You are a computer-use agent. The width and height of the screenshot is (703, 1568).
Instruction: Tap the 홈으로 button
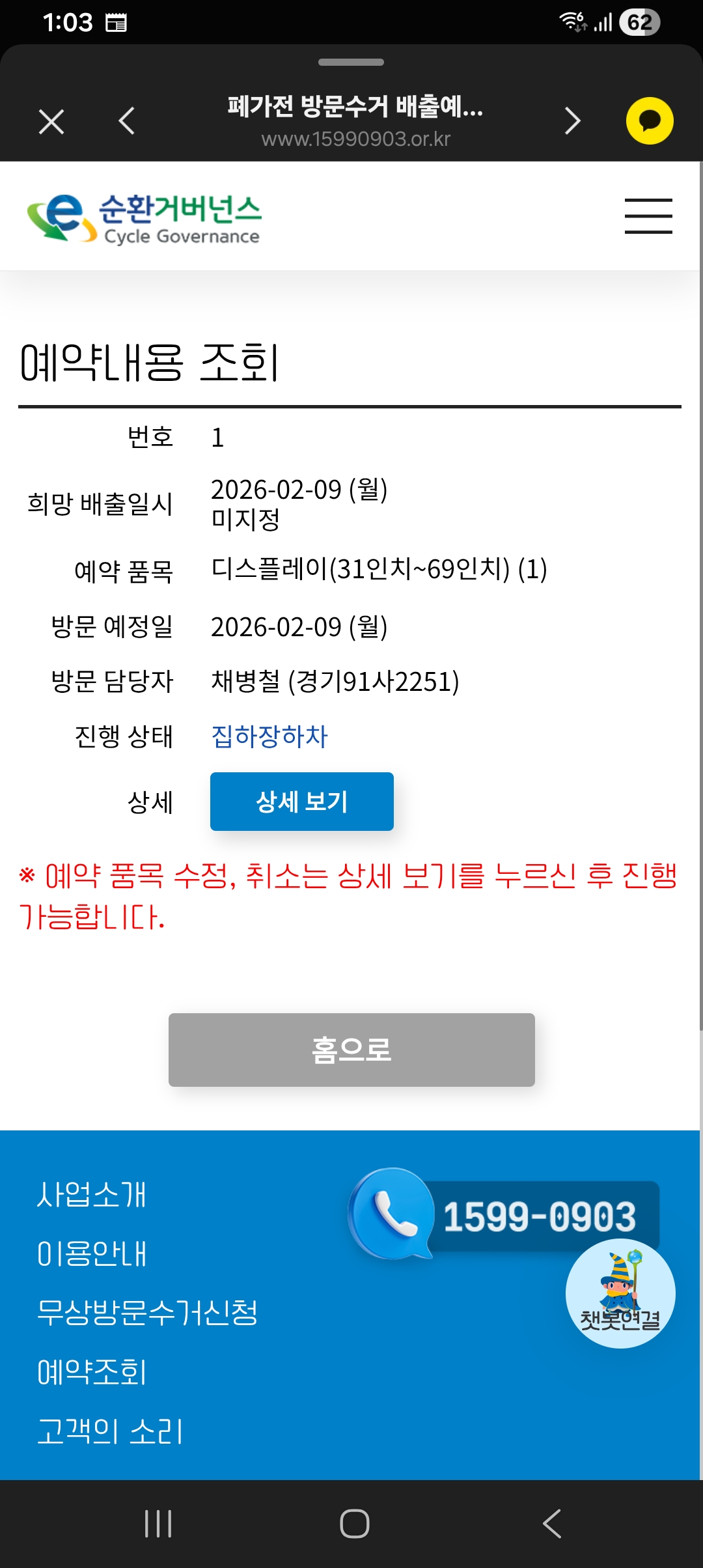pyautogui.click(x=351, y=1050)
